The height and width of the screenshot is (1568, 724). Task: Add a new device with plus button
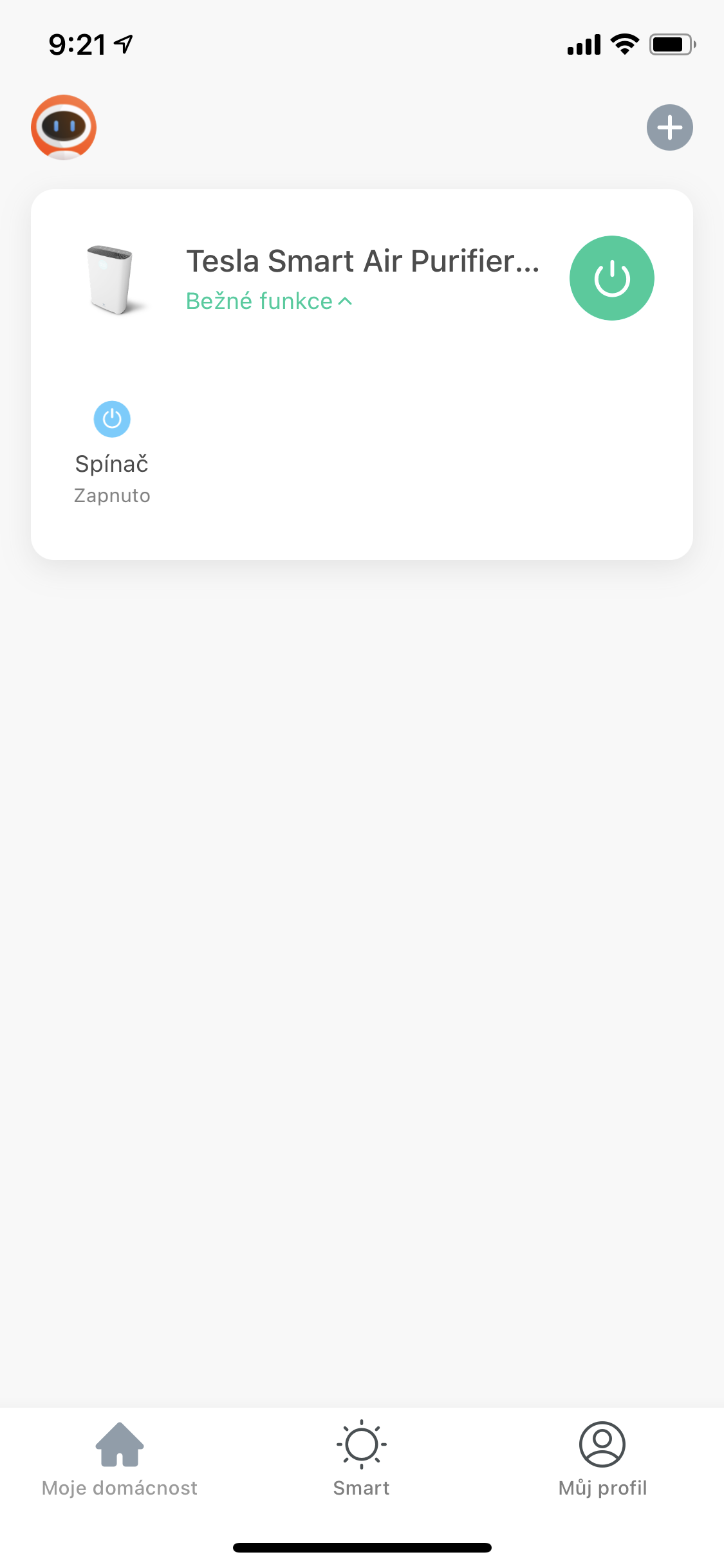pos(669,127)
